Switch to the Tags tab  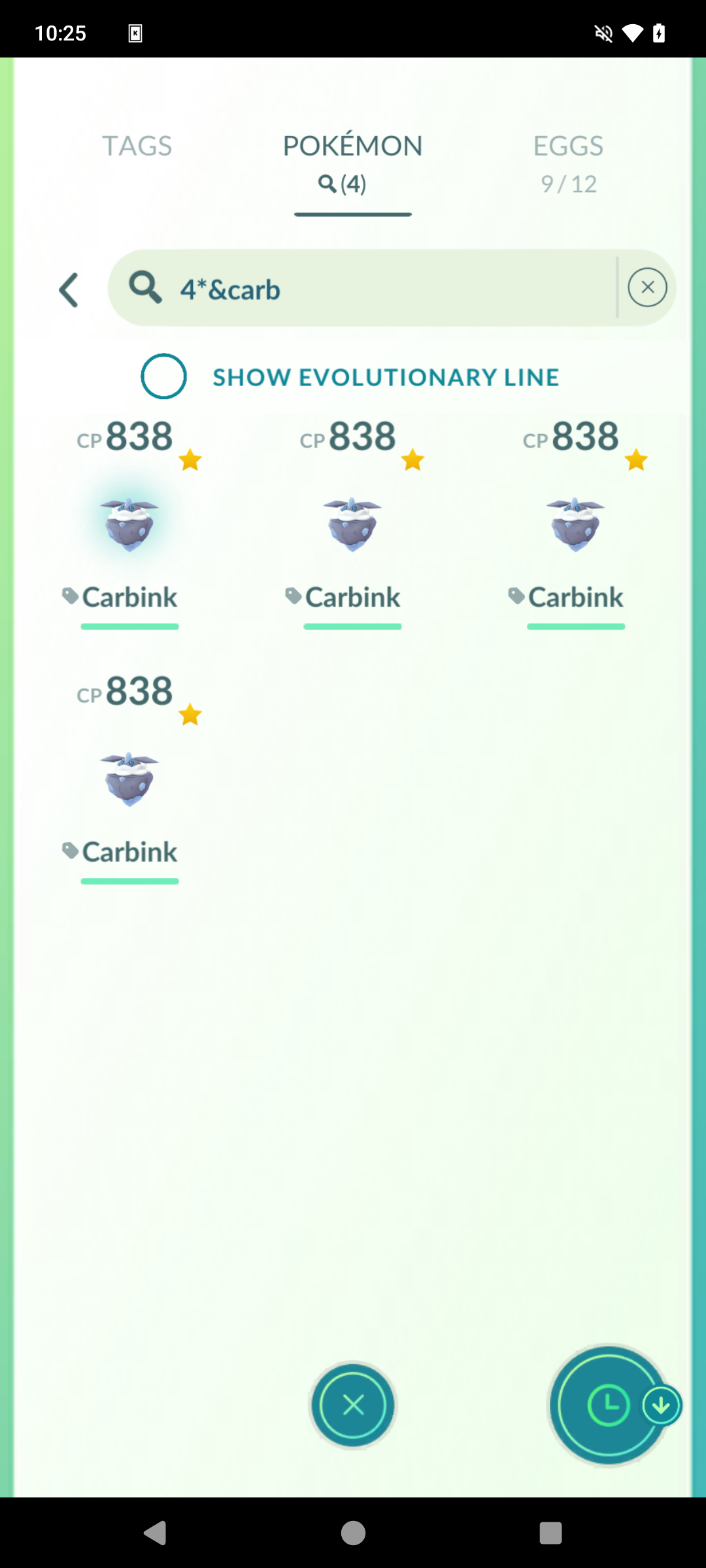pos(137,146)
